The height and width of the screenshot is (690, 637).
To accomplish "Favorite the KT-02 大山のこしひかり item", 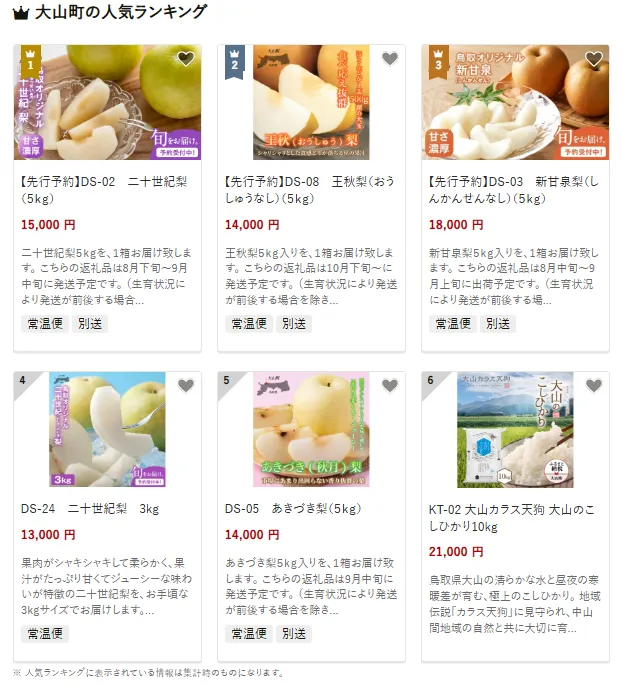I will 594,386.
